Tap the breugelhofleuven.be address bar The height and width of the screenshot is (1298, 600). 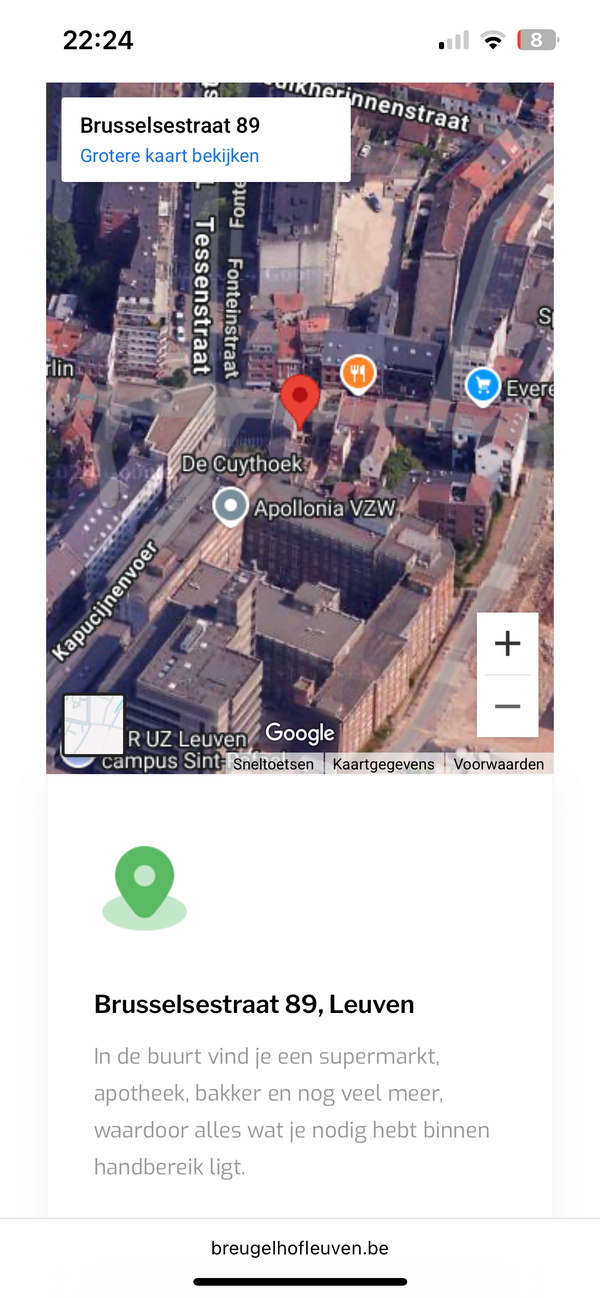300,1248
